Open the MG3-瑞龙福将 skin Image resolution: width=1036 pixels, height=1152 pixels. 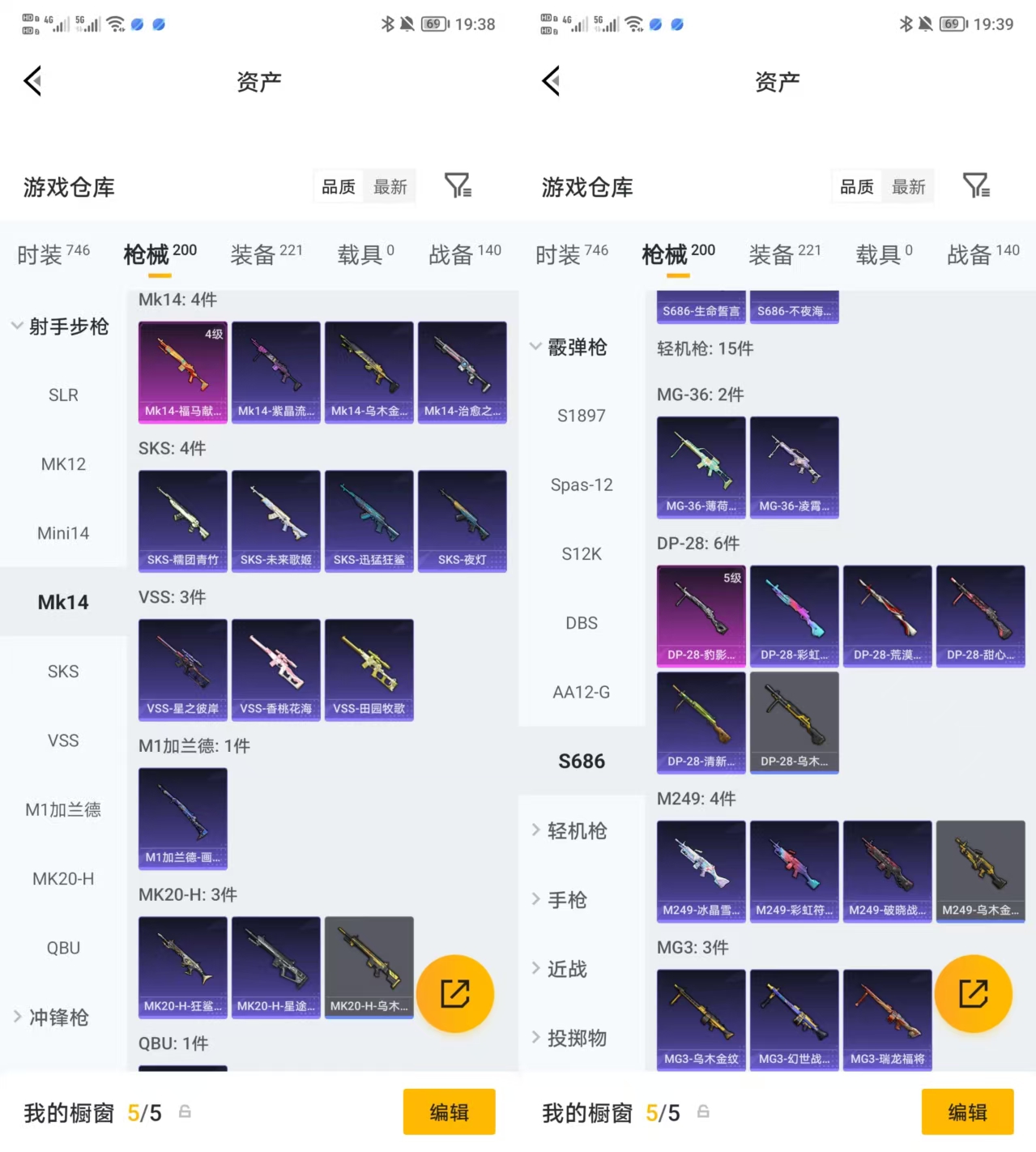[x=887, y=1019]
